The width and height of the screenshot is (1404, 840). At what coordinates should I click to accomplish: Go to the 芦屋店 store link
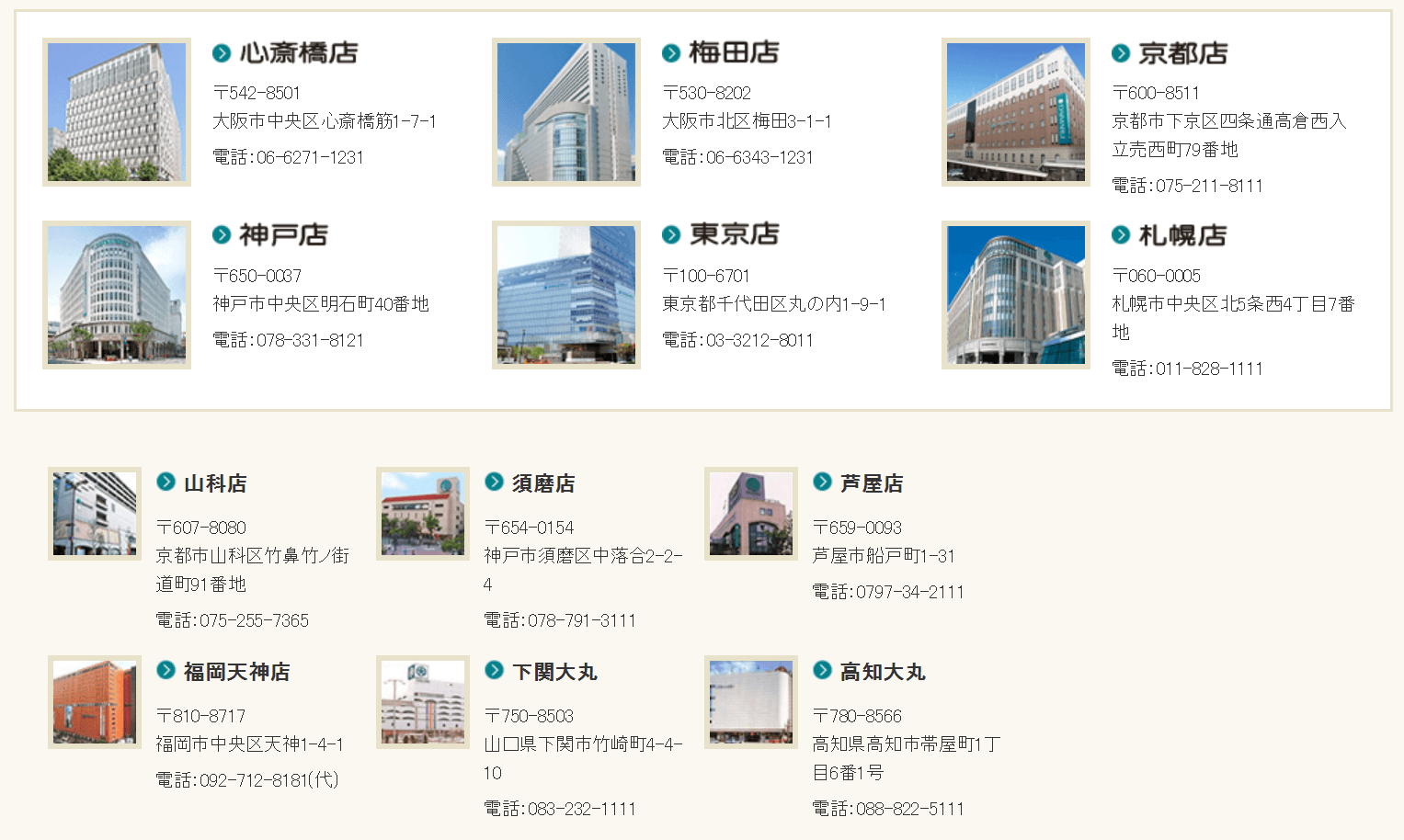[872, 483]
